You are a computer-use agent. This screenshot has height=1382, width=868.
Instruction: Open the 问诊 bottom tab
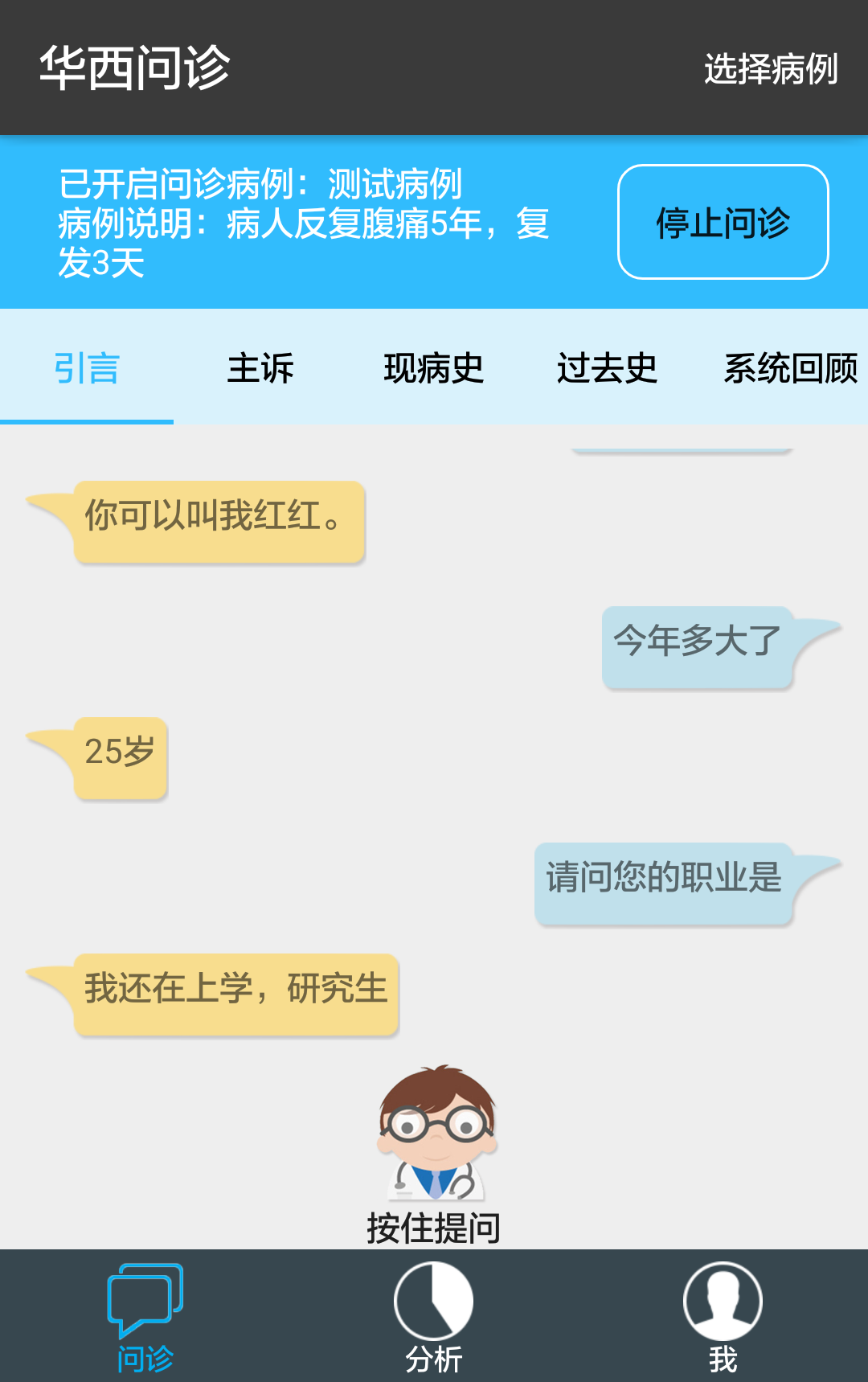145,1317
